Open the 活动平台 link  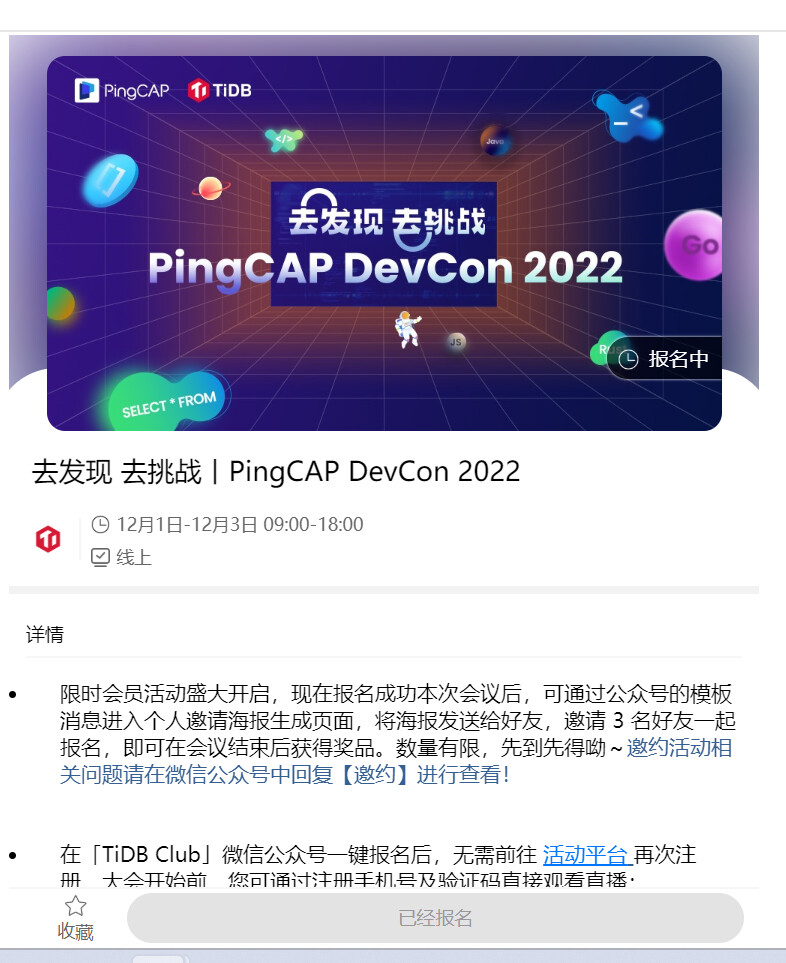click(x=585, y=855)
